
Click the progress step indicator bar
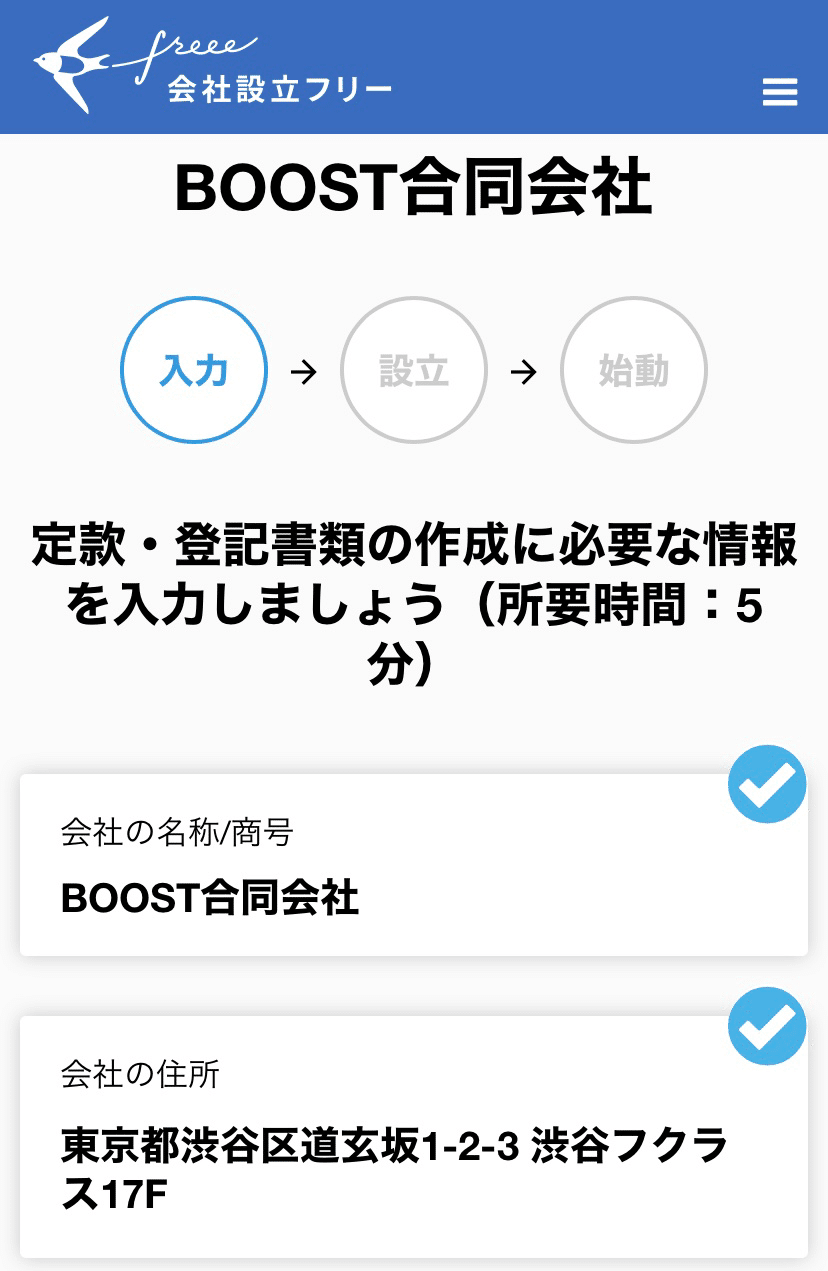coord(414,369)
